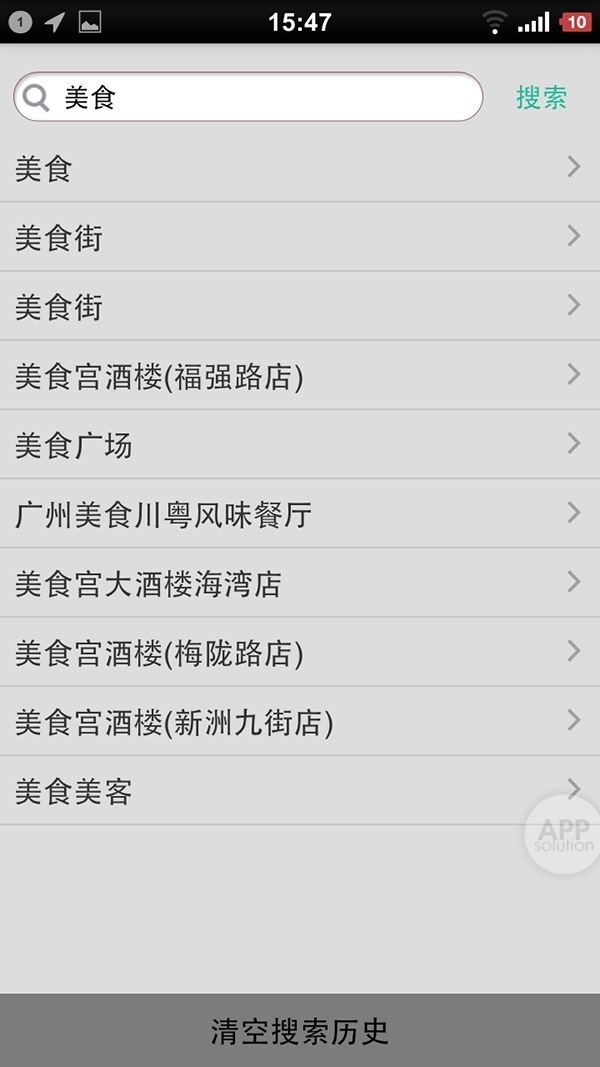Tap 清空搜索历史 to clear history

pyautogui.click(x=300, y=1031)
